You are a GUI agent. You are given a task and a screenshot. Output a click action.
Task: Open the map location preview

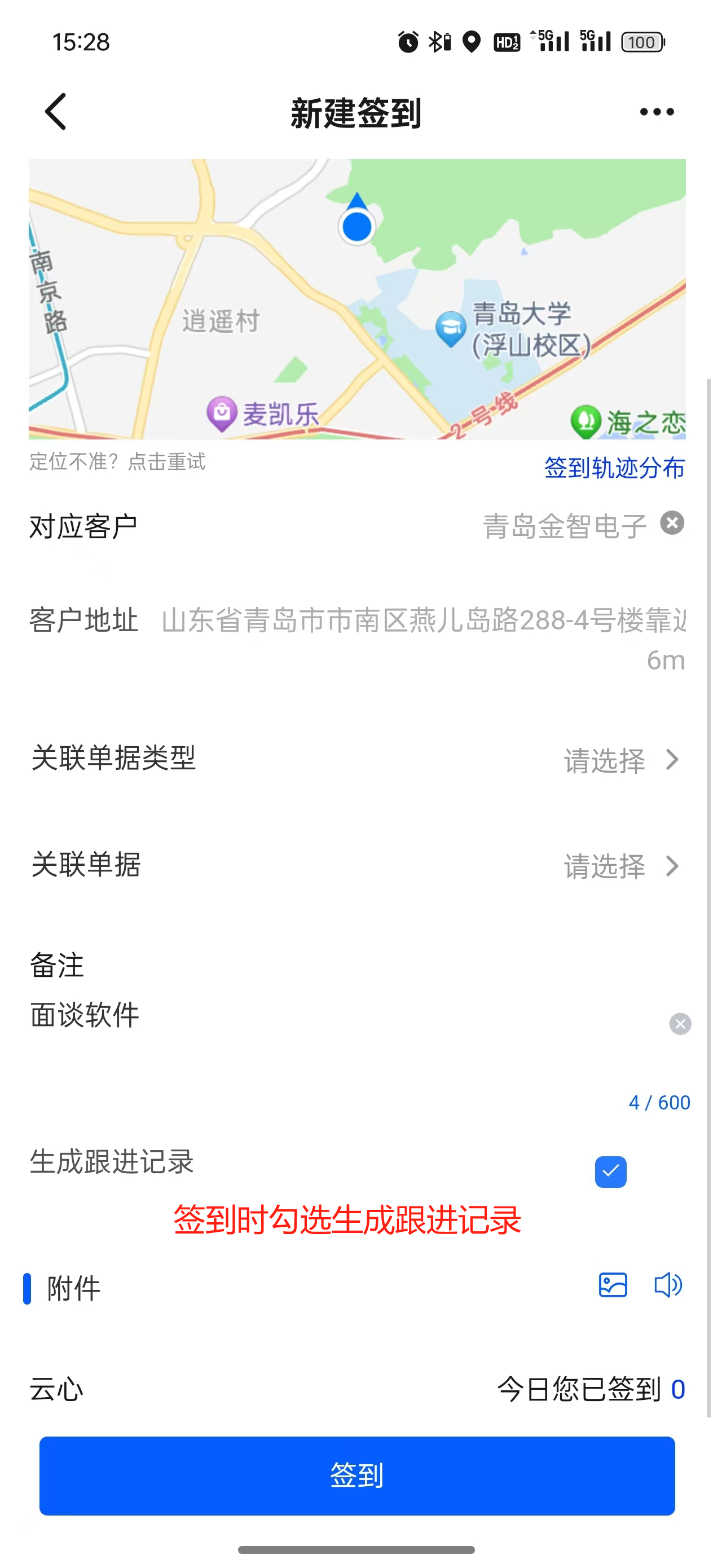(357, 299)
